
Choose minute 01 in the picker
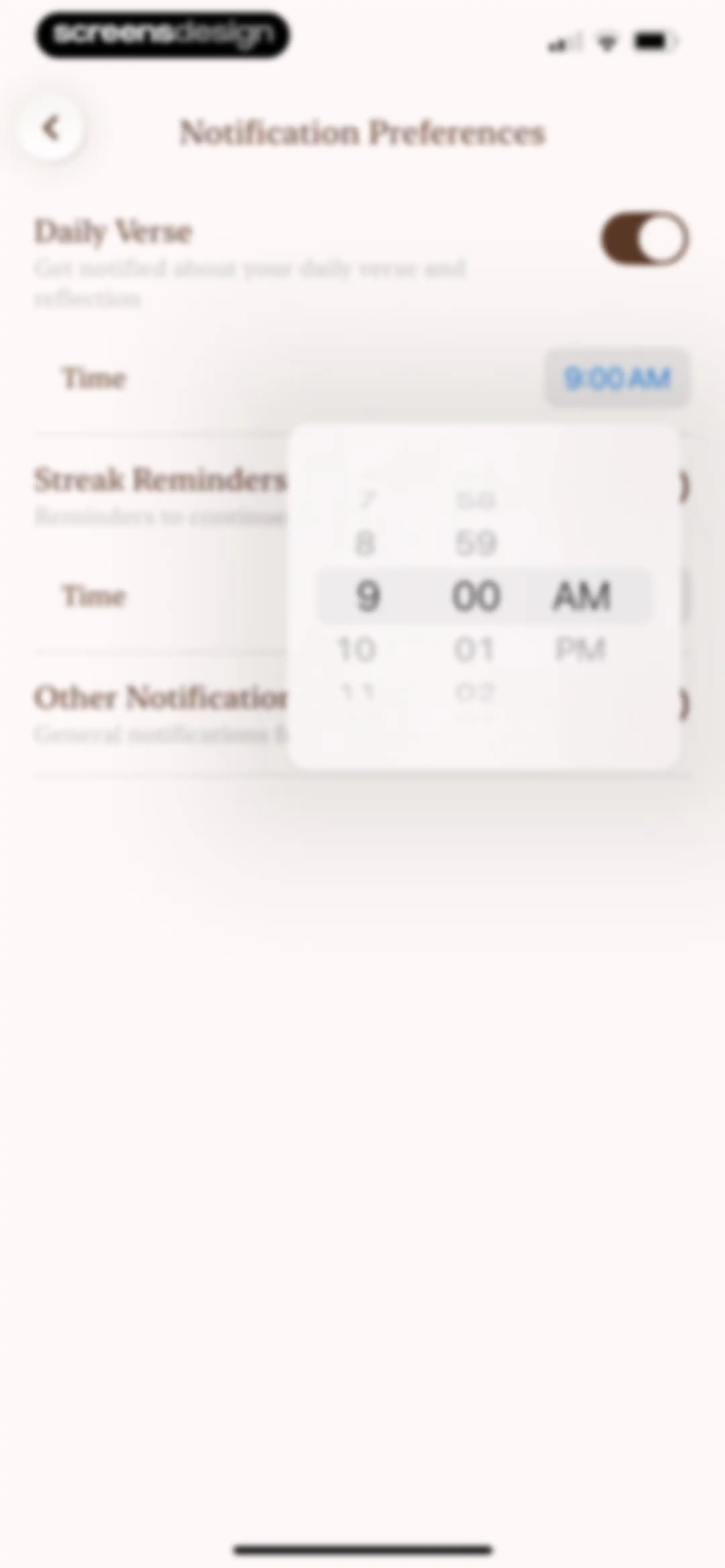pyautogui.click(x=475, y=649)
